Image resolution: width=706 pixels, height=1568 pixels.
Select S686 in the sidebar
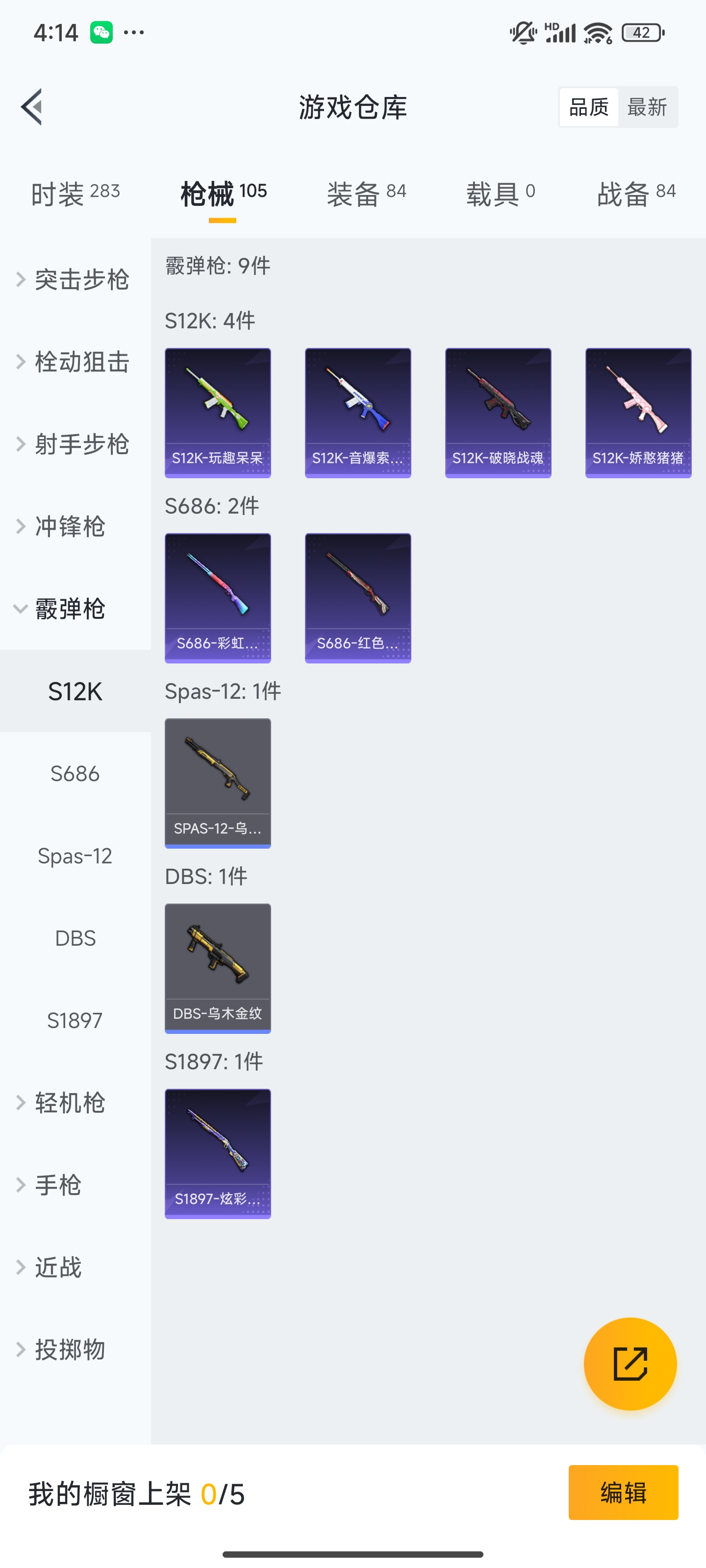75,773
